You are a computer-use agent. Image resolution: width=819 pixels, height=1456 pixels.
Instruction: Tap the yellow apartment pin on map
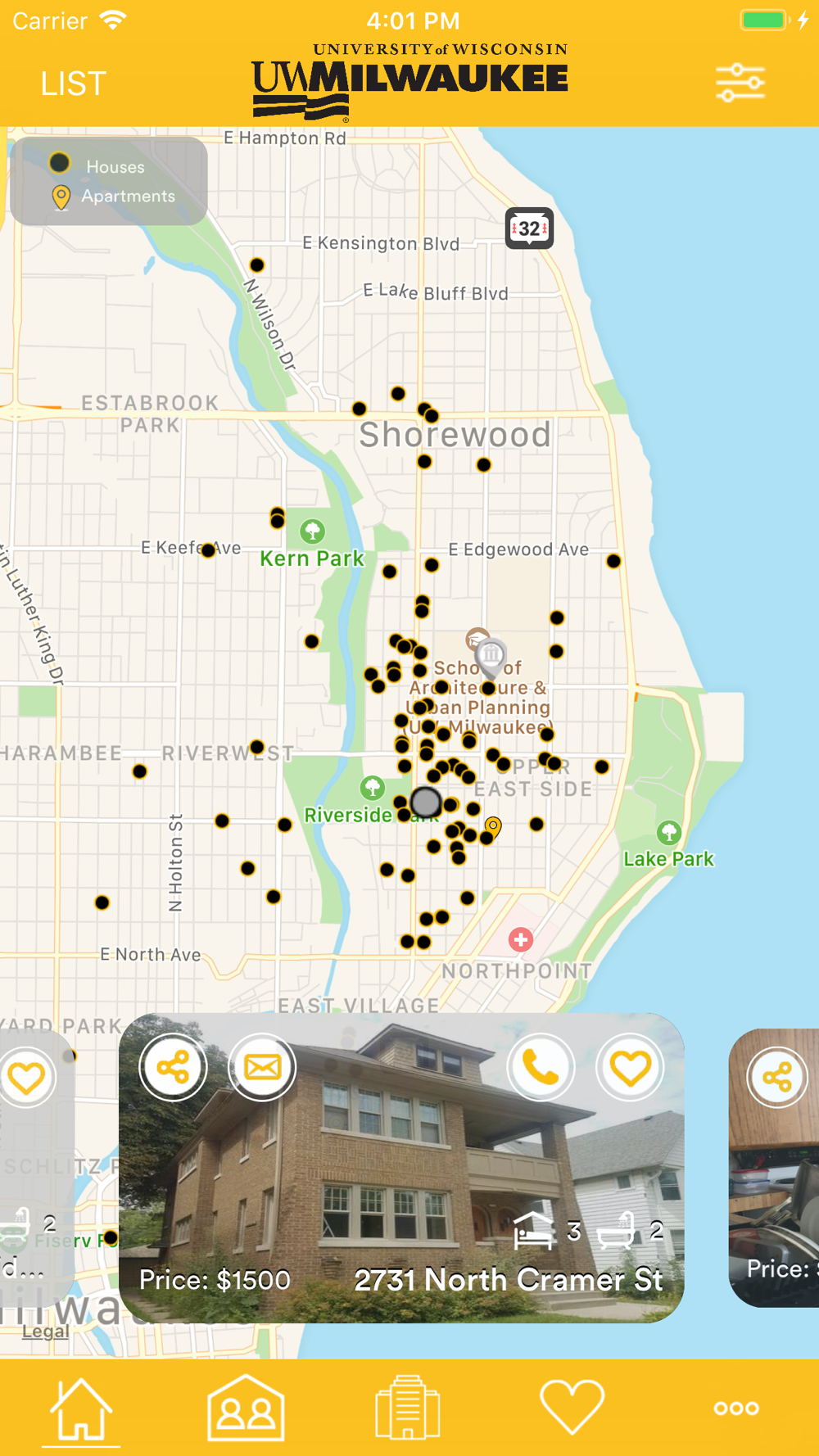(493, 827)
